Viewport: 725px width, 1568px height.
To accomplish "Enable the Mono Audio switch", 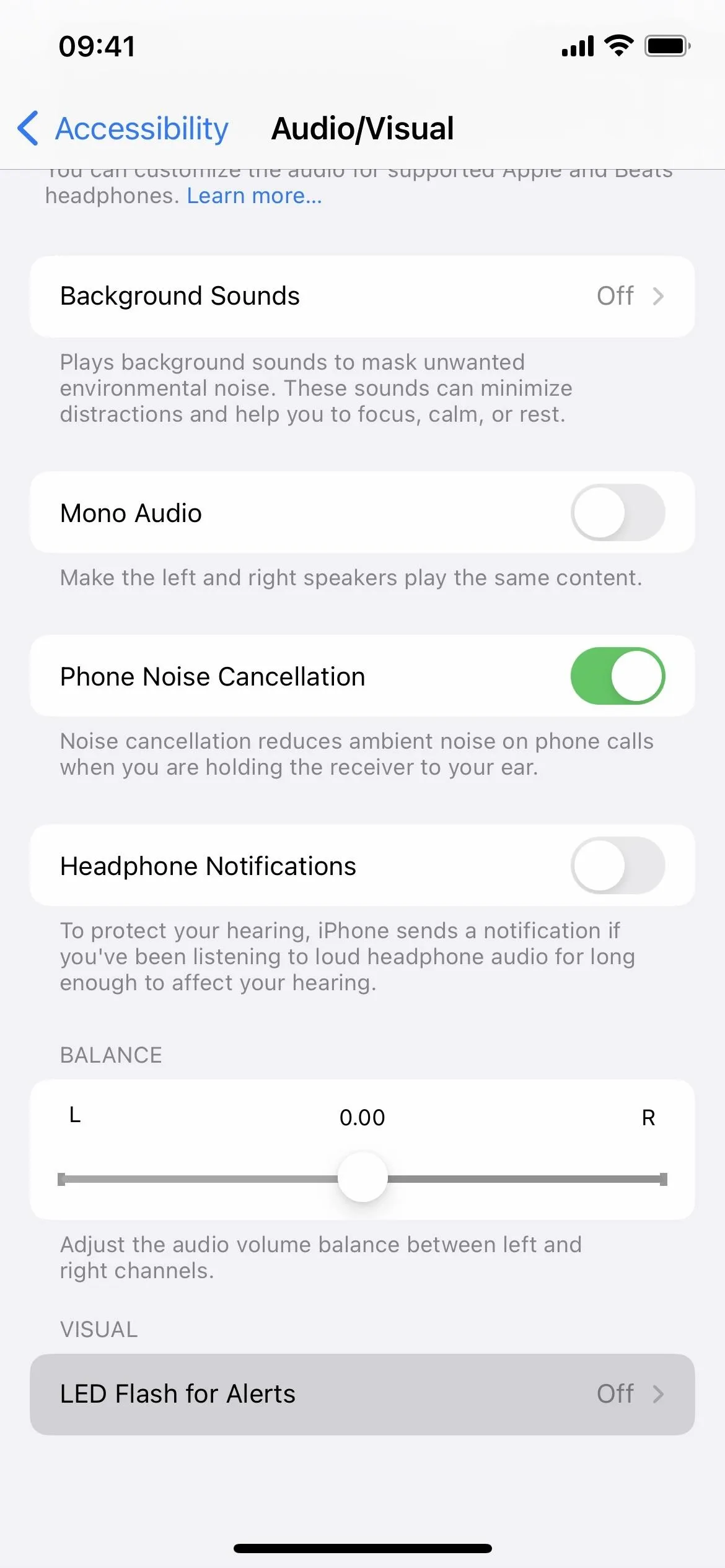I will coord(618,513).
